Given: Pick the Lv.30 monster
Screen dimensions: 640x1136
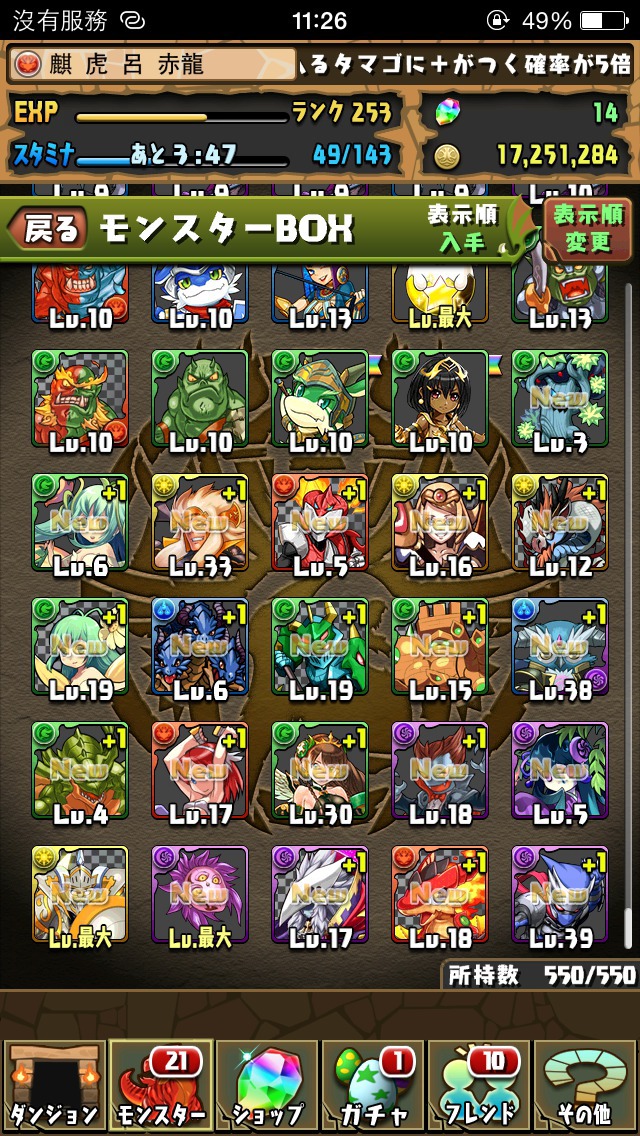Looking at the screenshot, I should (x=320, y=771).
